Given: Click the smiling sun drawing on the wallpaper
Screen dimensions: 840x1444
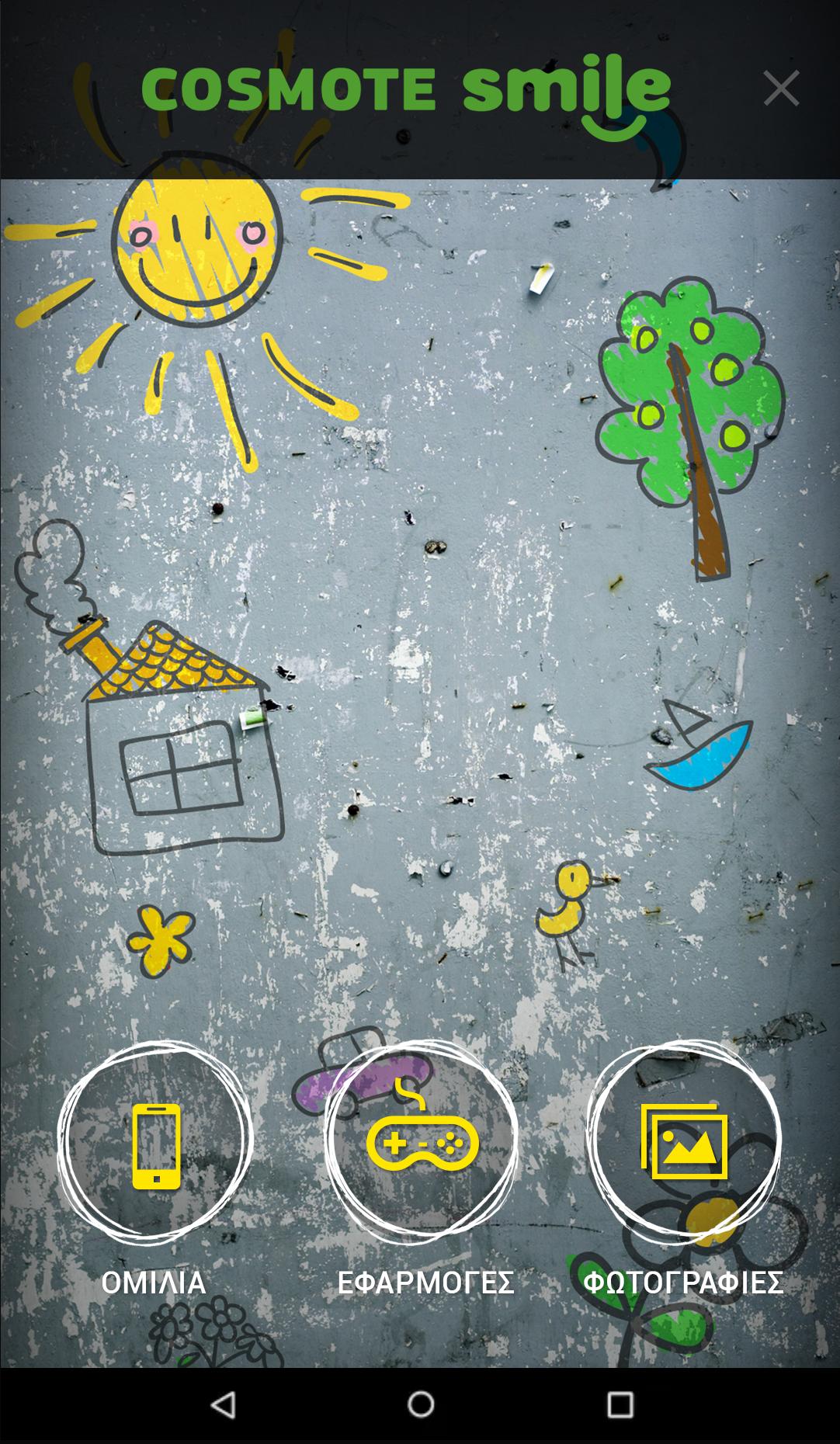Looking at the screenshot, I should pyautogui.click(x=194, y=241).
